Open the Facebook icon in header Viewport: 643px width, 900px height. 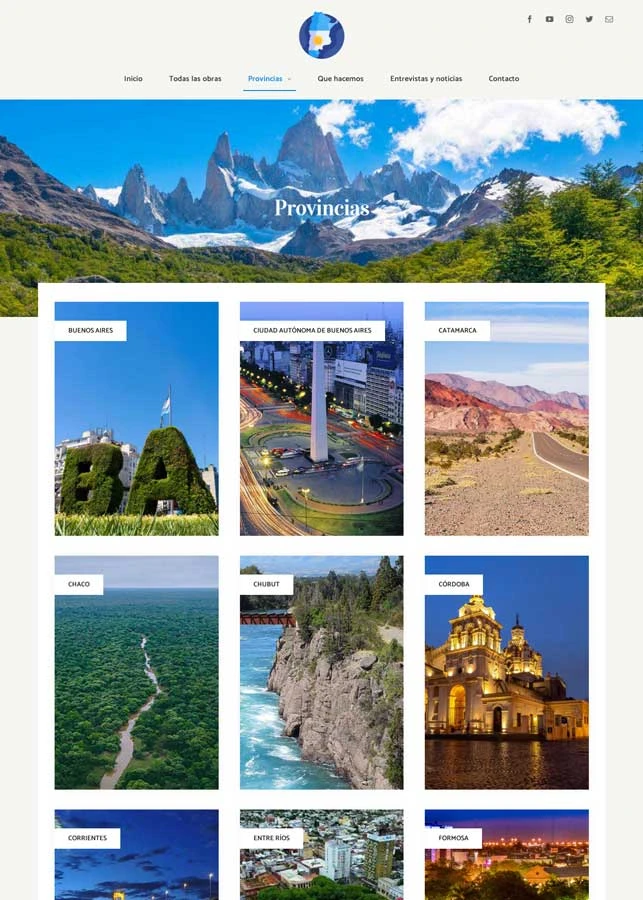tap(529, 19)
